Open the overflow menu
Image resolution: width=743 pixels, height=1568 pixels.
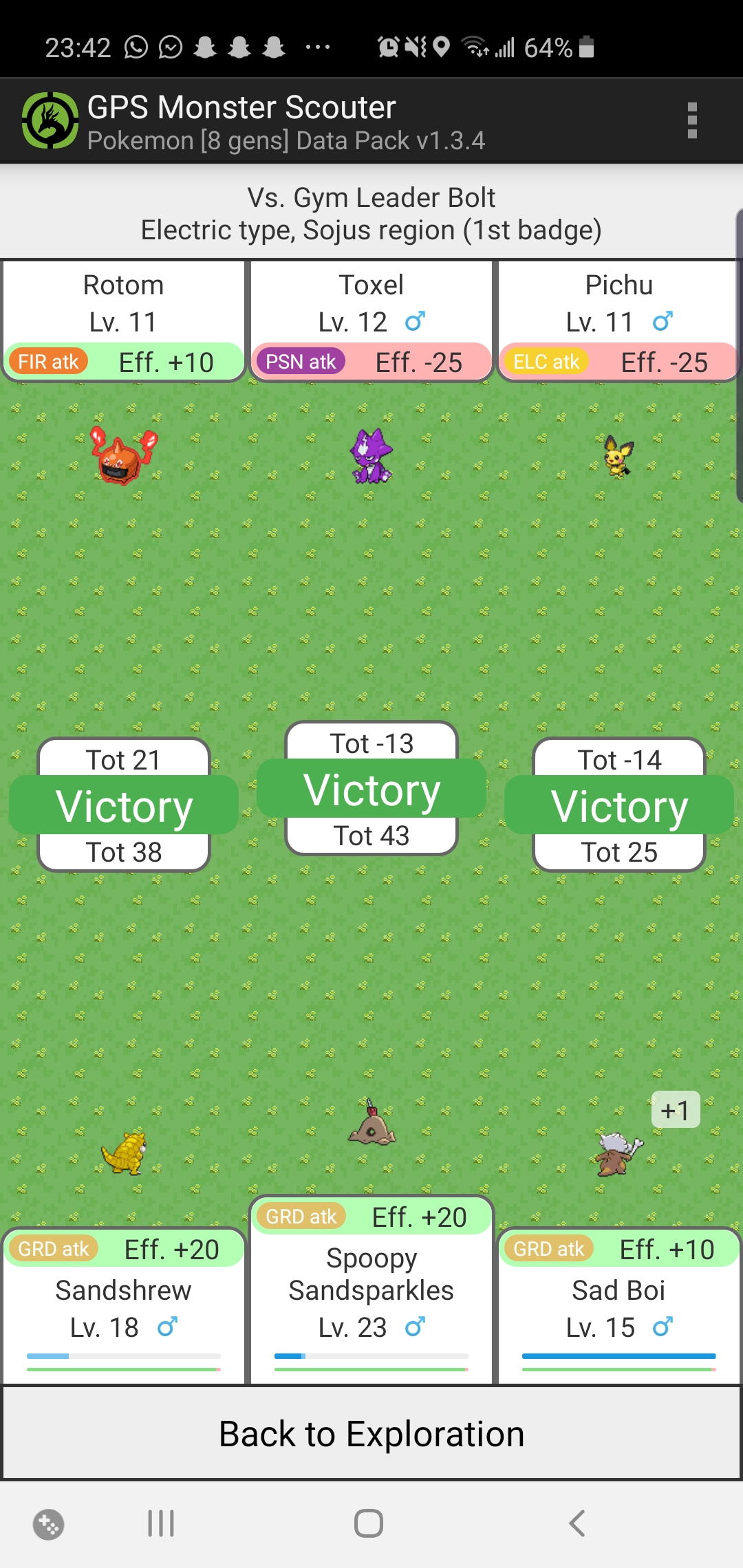692,120
